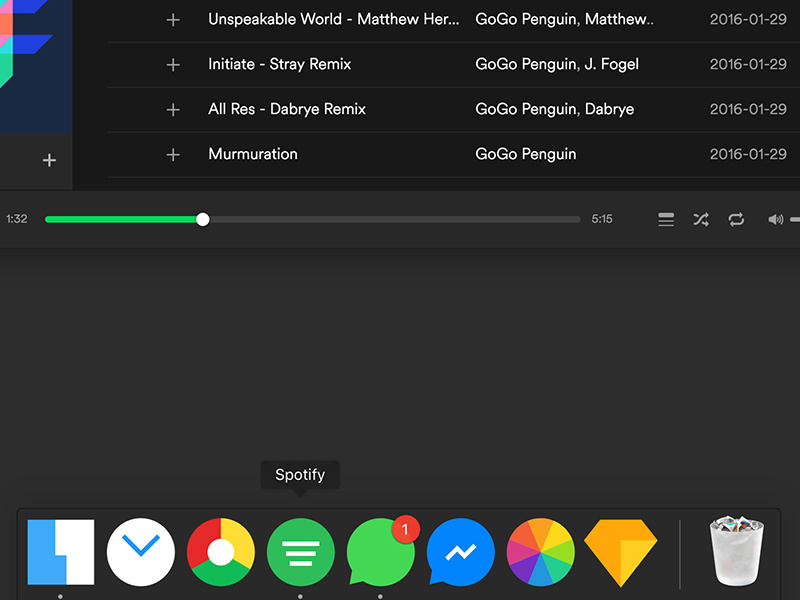This screenshot has width=800, height=600.
Task: Add Unspeakable World to library
Action: tap(173, 19)
